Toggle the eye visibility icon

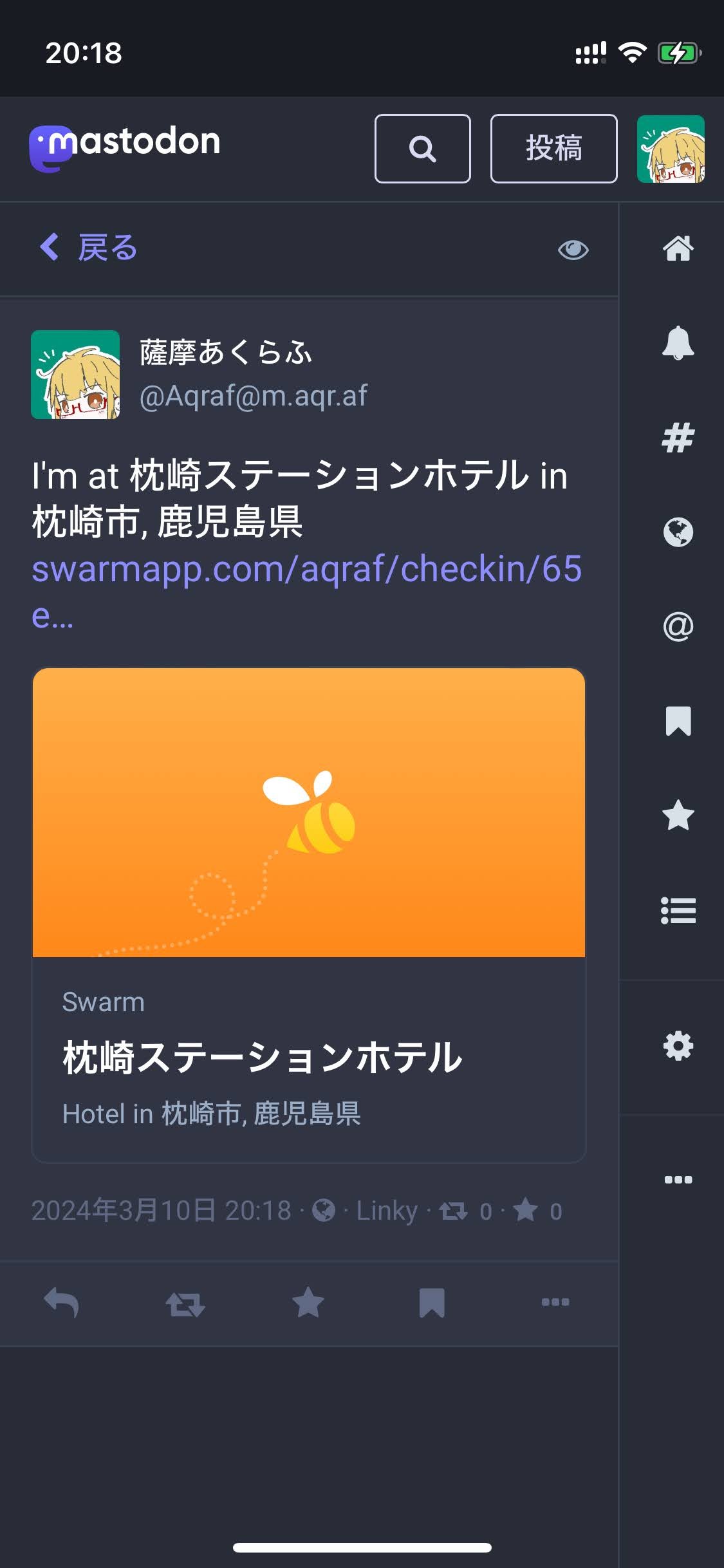pos(573,249)
